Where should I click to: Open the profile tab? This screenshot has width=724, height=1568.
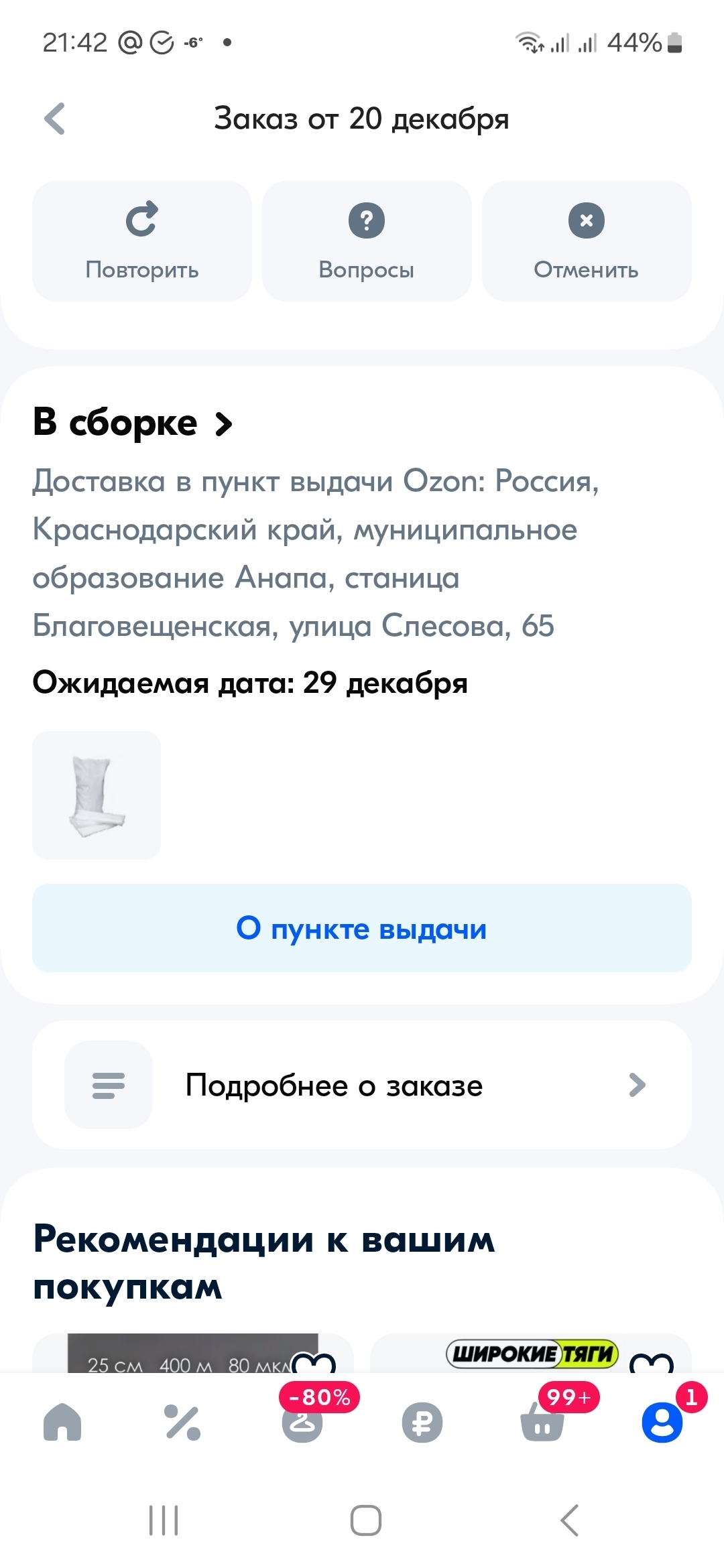662,1422
